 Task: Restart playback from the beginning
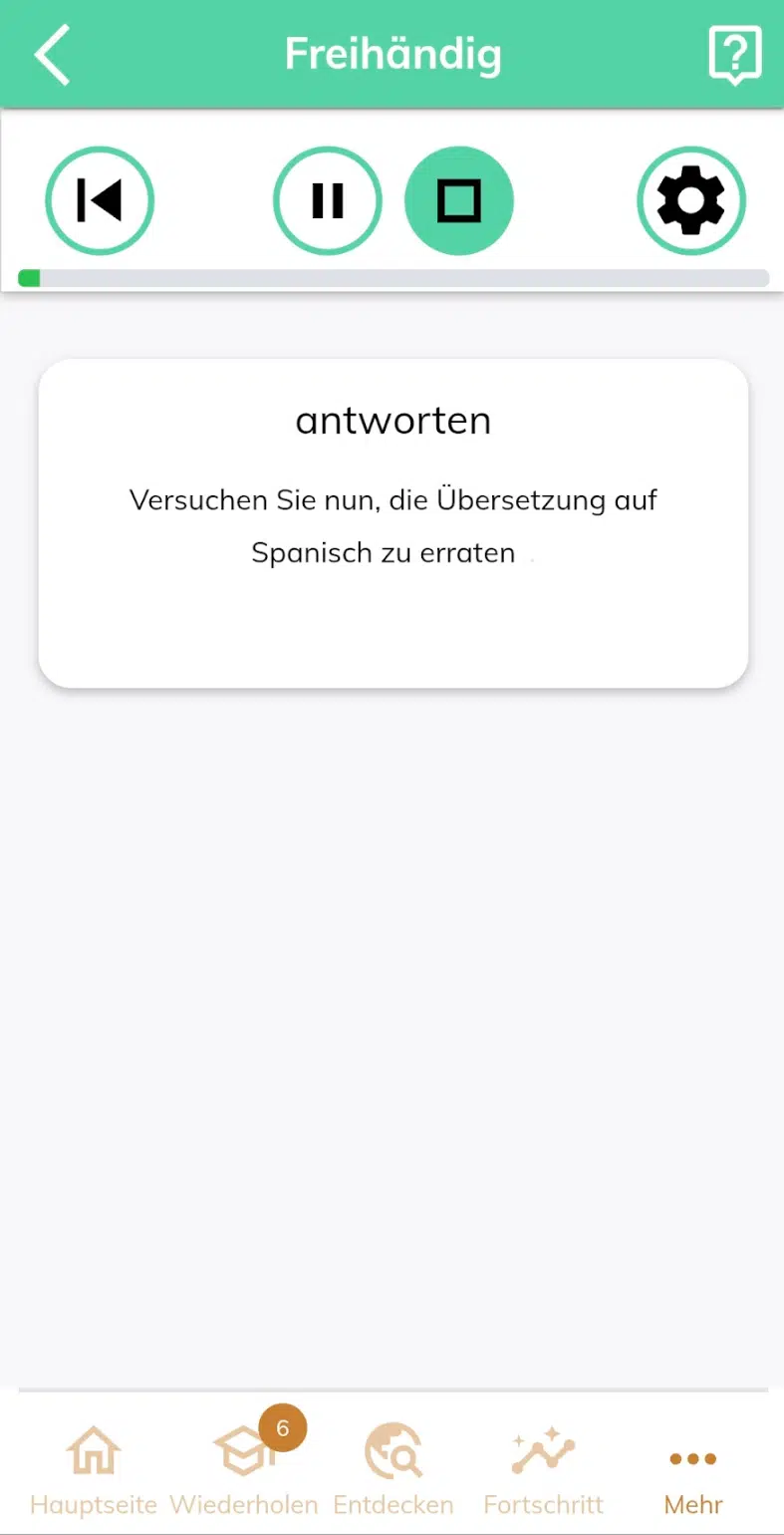click(100, 201)
